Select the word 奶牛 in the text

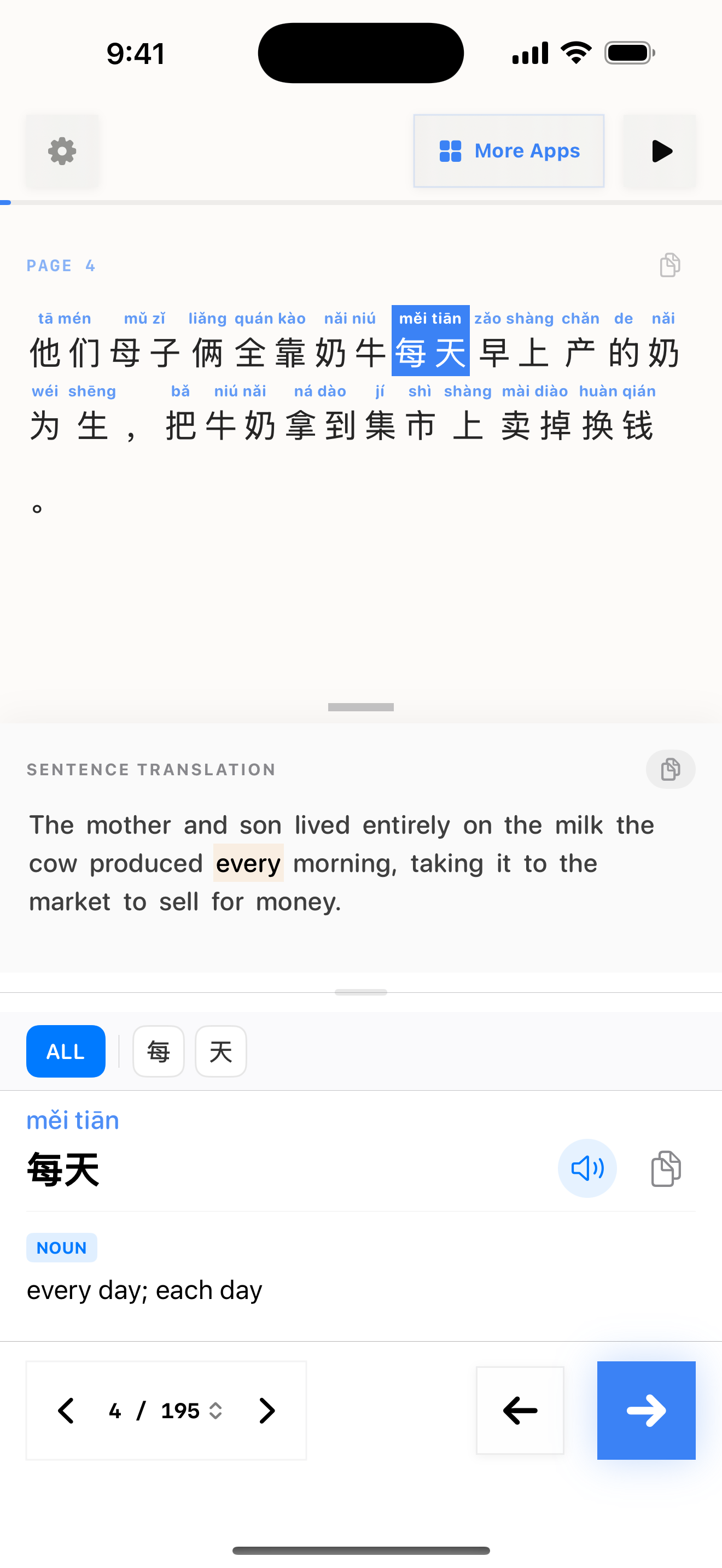click(x=350, y=353)
